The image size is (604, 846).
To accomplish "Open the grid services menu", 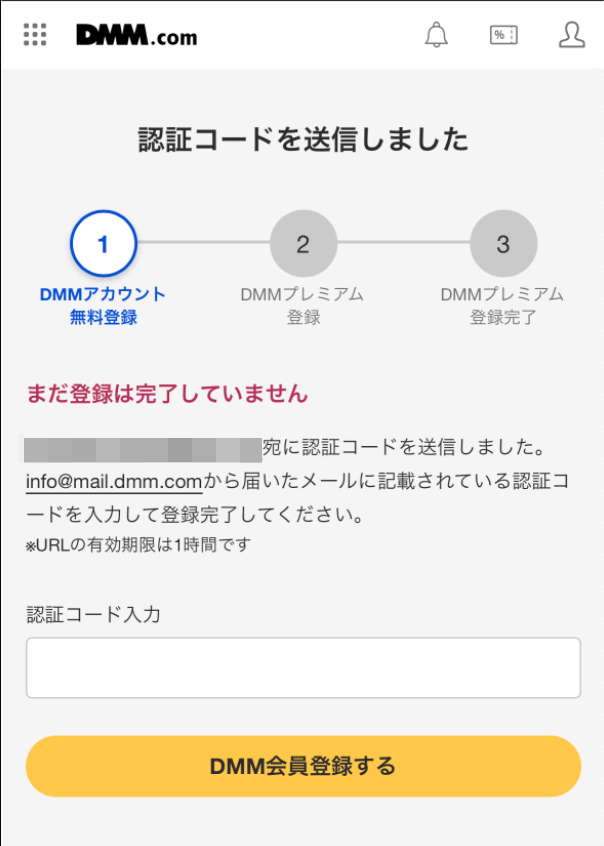I will pos(34,35).
